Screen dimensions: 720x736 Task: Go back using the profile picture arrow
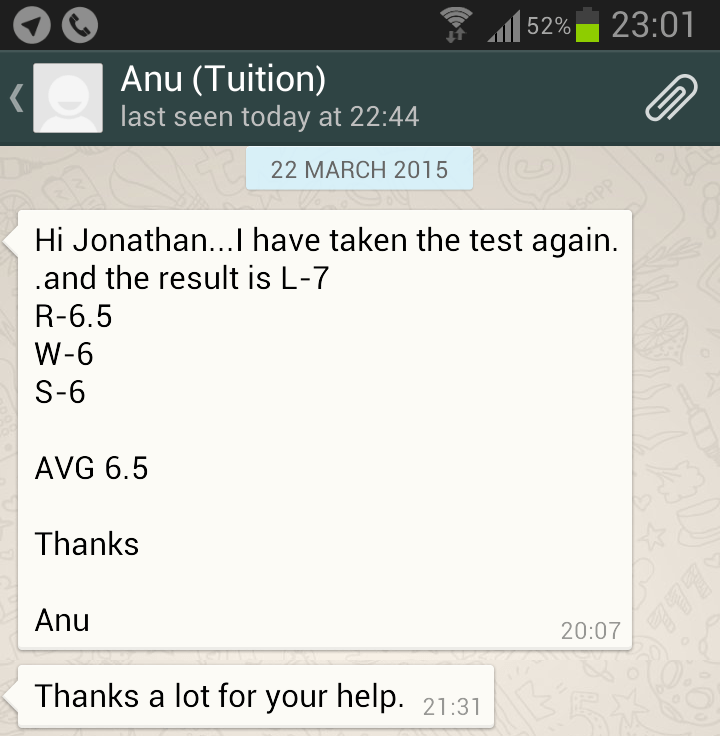click(x=17, y=98)
